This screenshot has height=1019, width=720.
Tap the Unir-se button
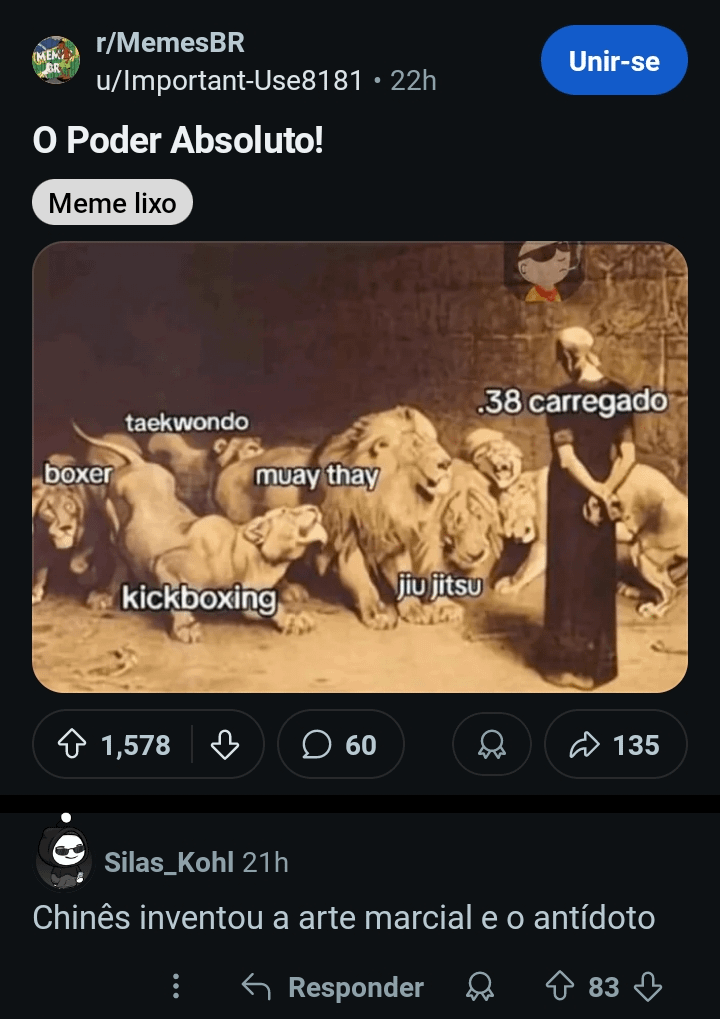tap(614, 61)
